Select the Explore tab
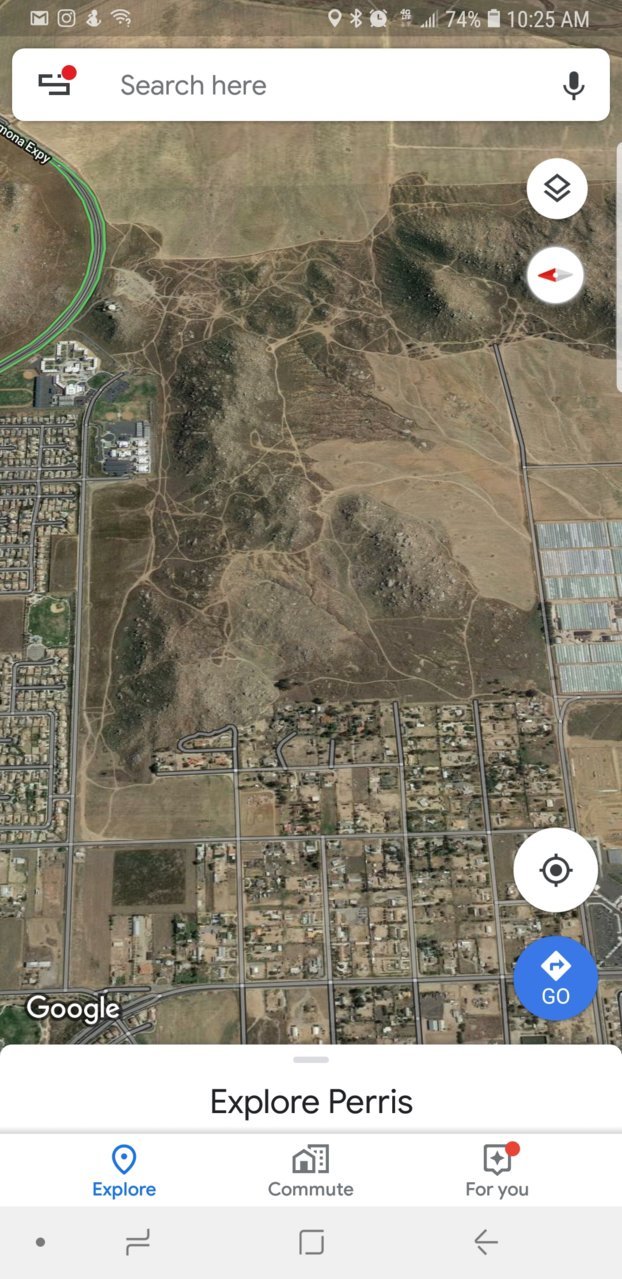The height and width of the screenshot is (1279, 622). pos(124,1171)
